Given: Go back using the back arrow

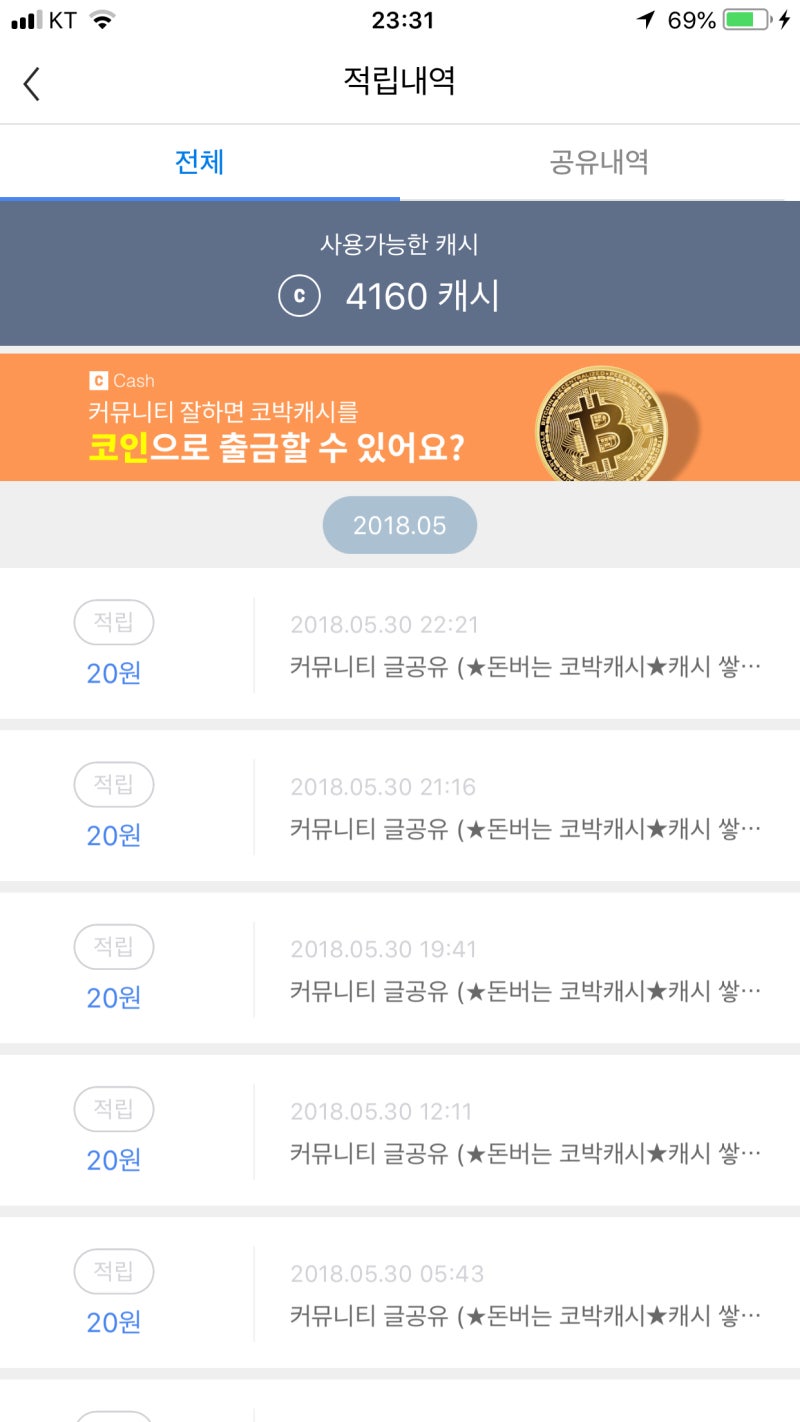Looking at the screenshot, I should pos(33,84).
